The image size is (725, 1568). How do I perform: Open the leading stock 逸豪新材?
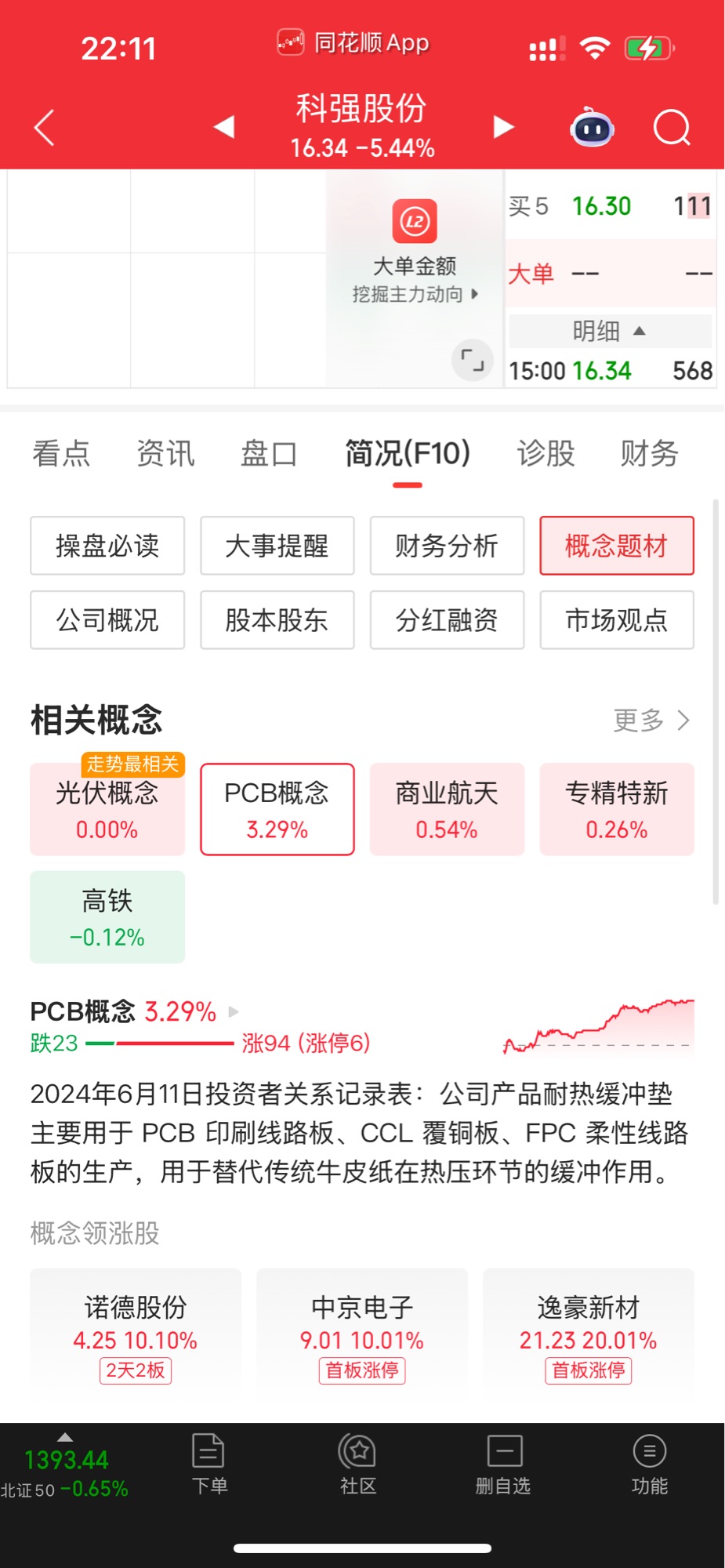click(589, 1330)
